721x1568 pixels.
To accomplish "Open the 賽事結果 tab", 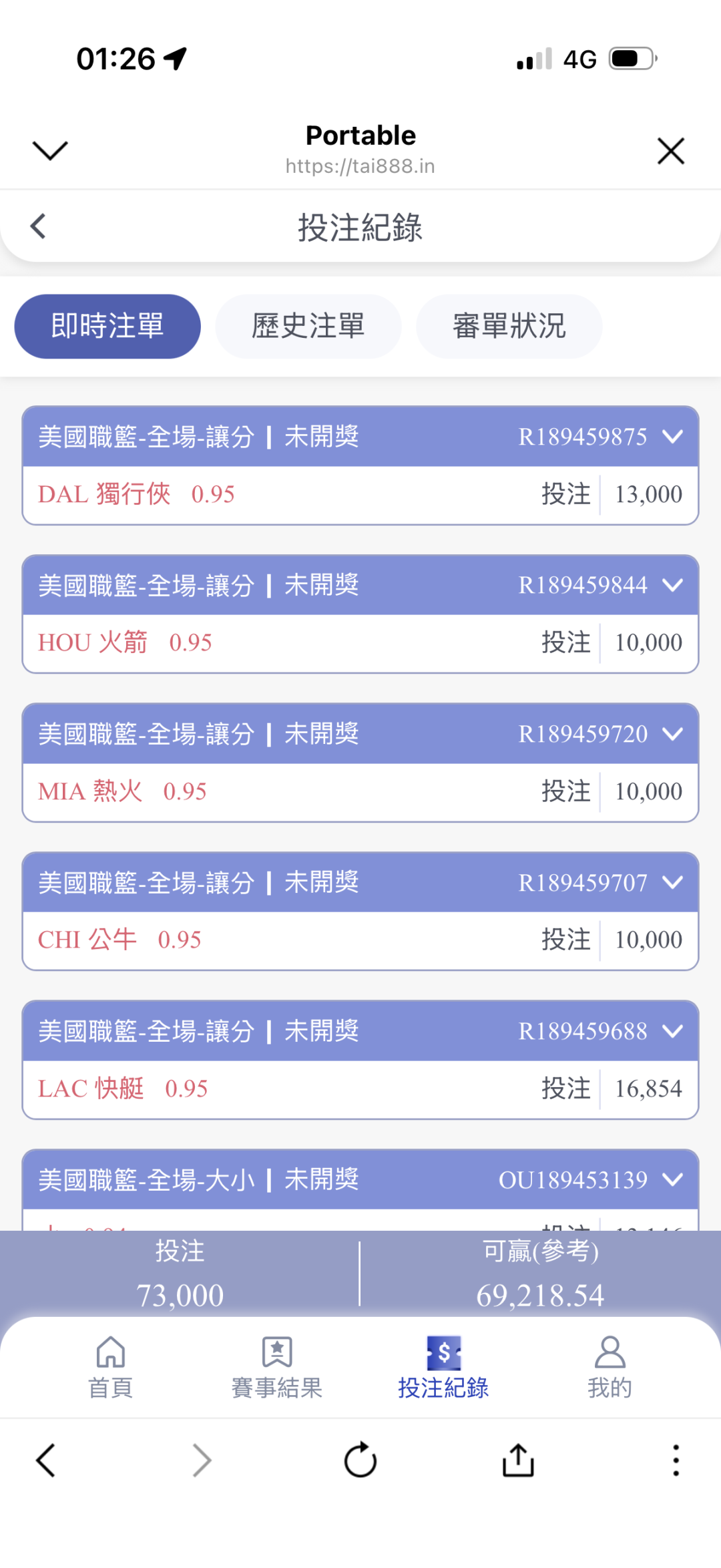I will coord(277,1367).
